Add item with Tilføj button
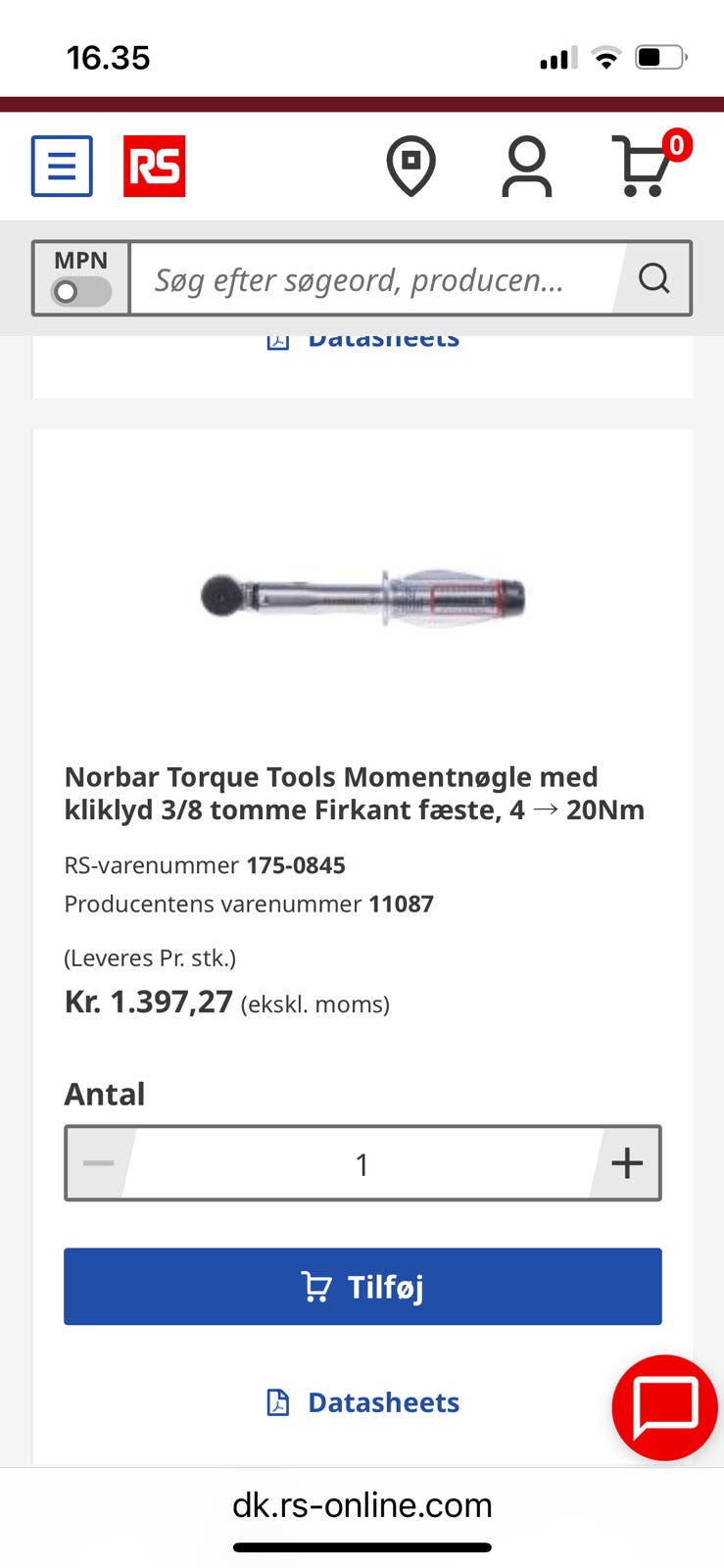 coord(362,1286)
